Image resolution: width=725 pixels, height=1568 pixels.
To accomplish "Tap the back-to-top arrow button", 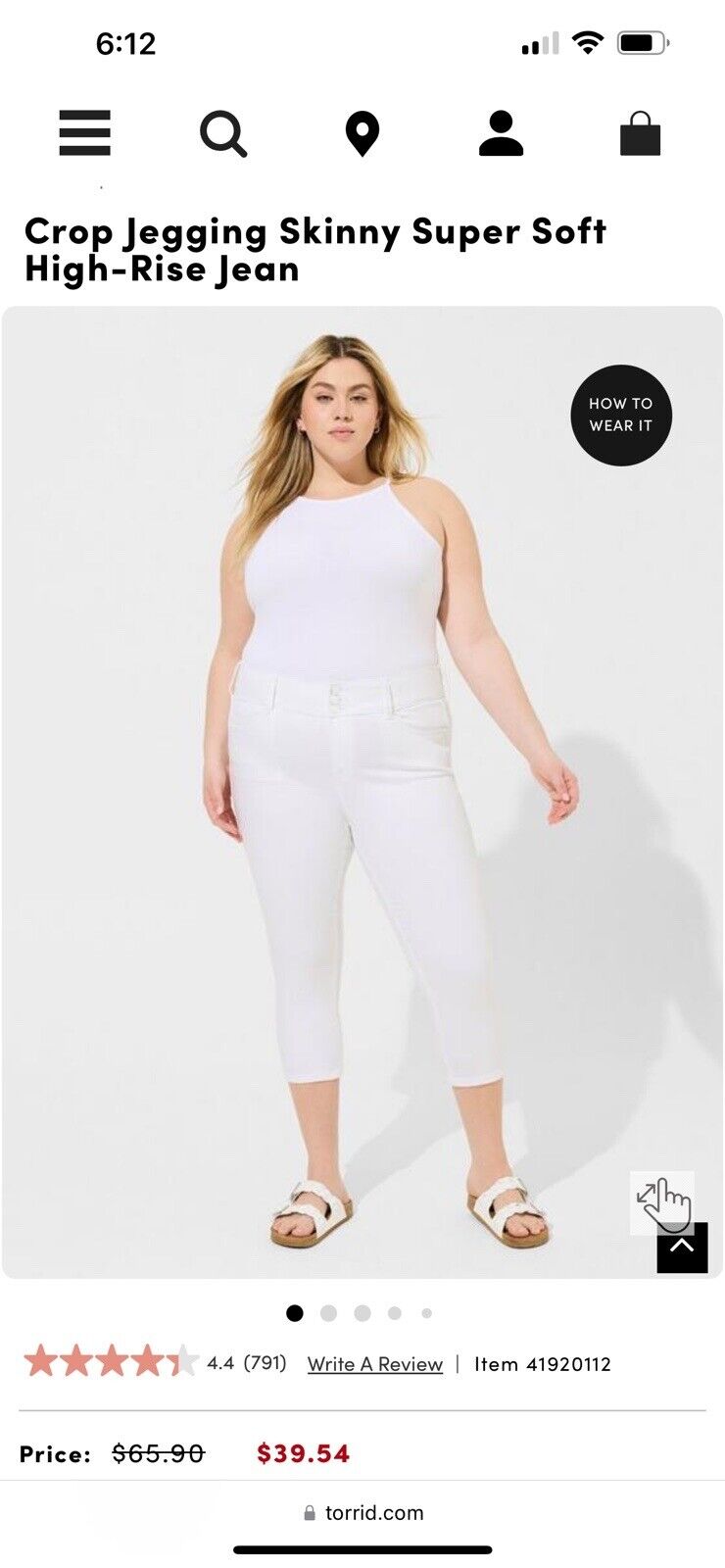I will (682, 1248).
